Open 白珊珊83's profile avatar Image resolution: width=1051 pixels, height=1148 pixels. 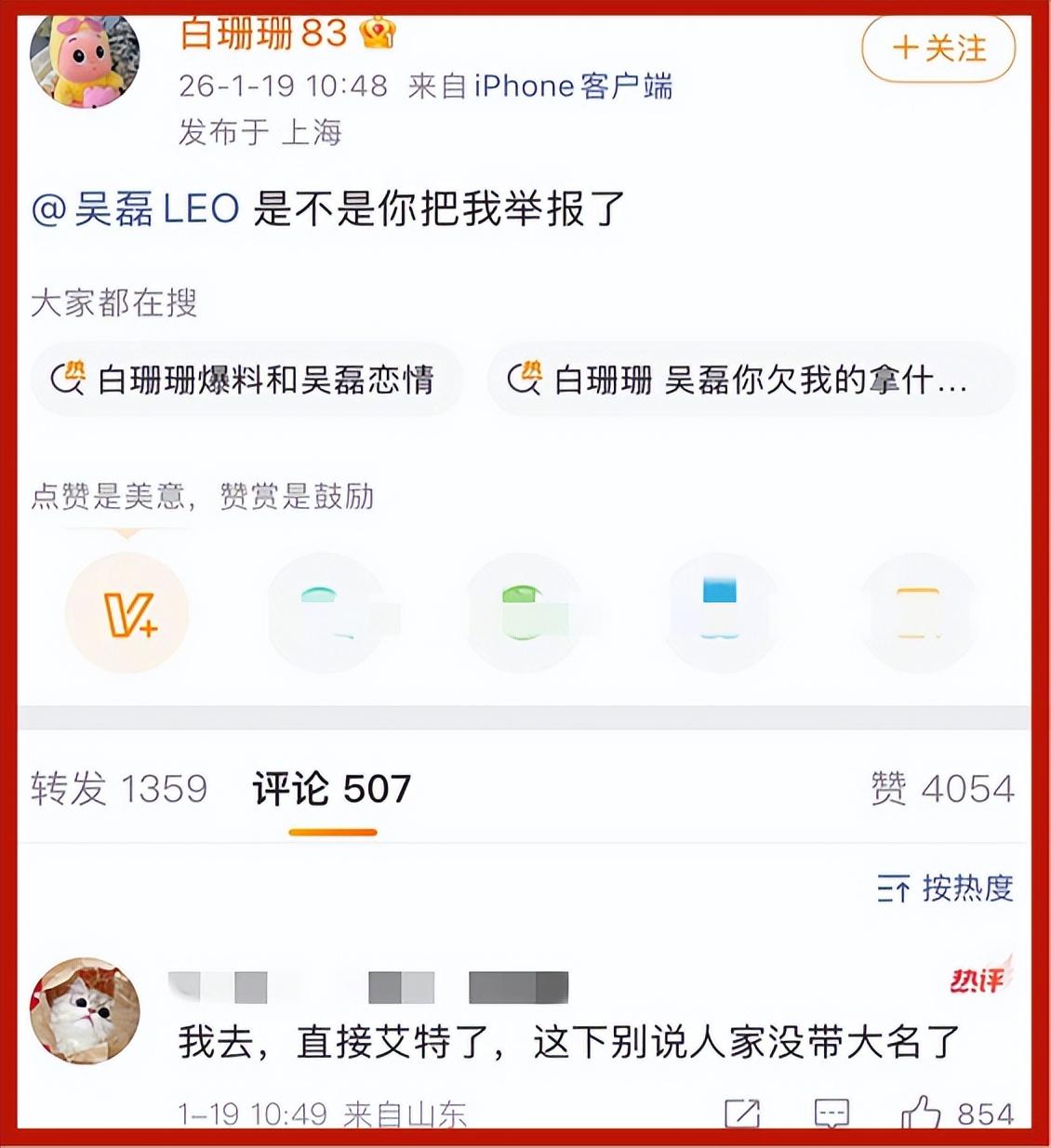85,58
